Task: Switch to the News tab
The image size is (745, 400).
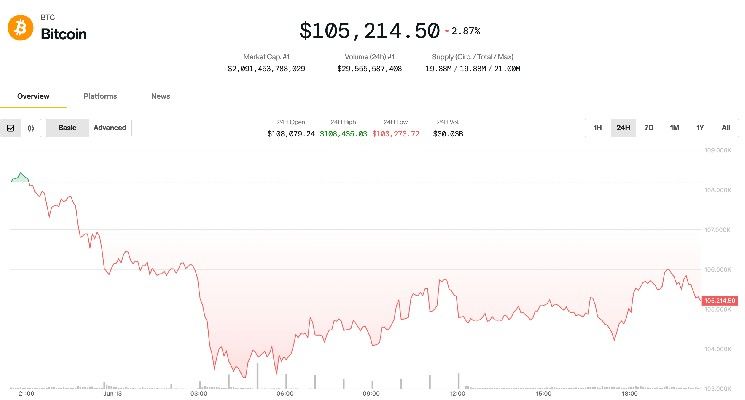Action: tap(160, 96)
